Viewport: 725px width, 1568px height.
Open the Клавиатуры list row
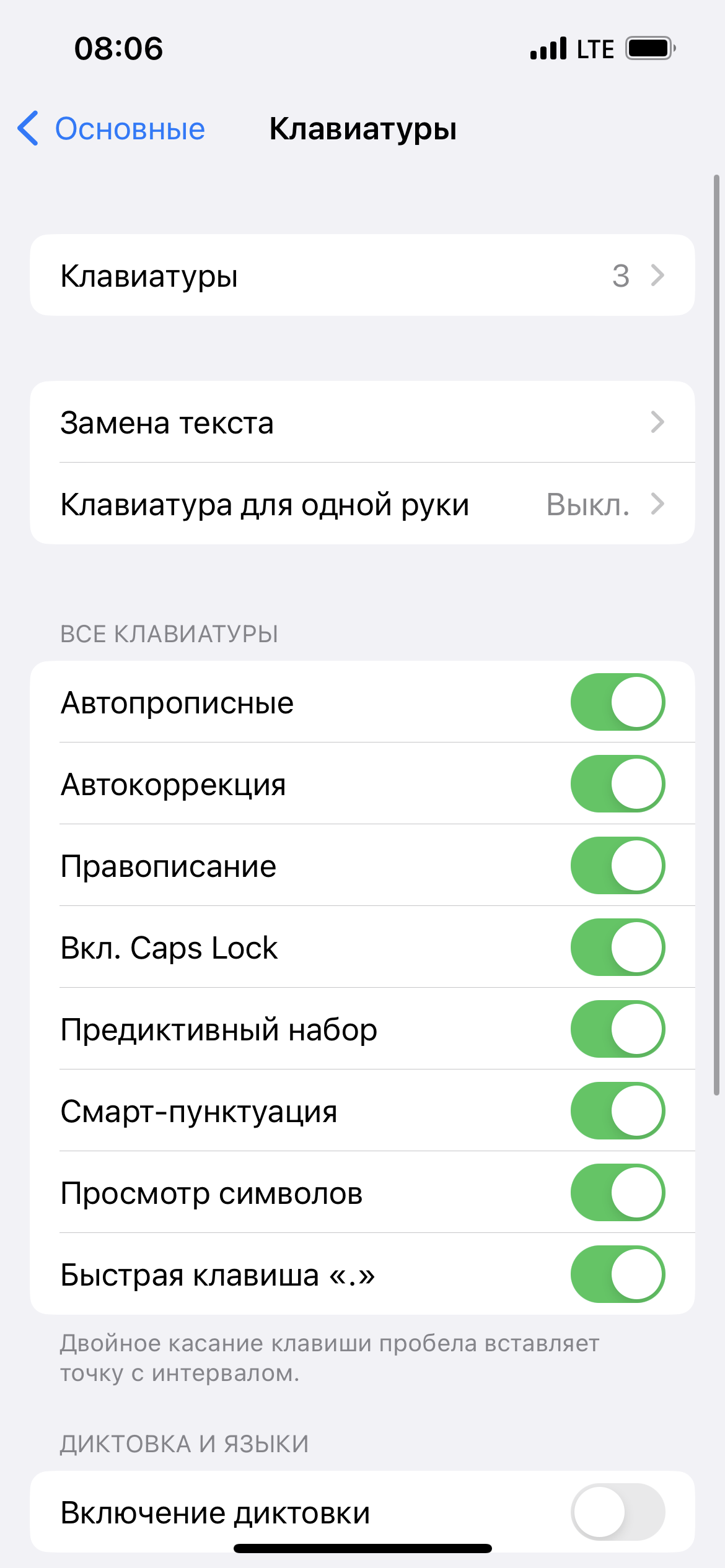pos(362,275)
